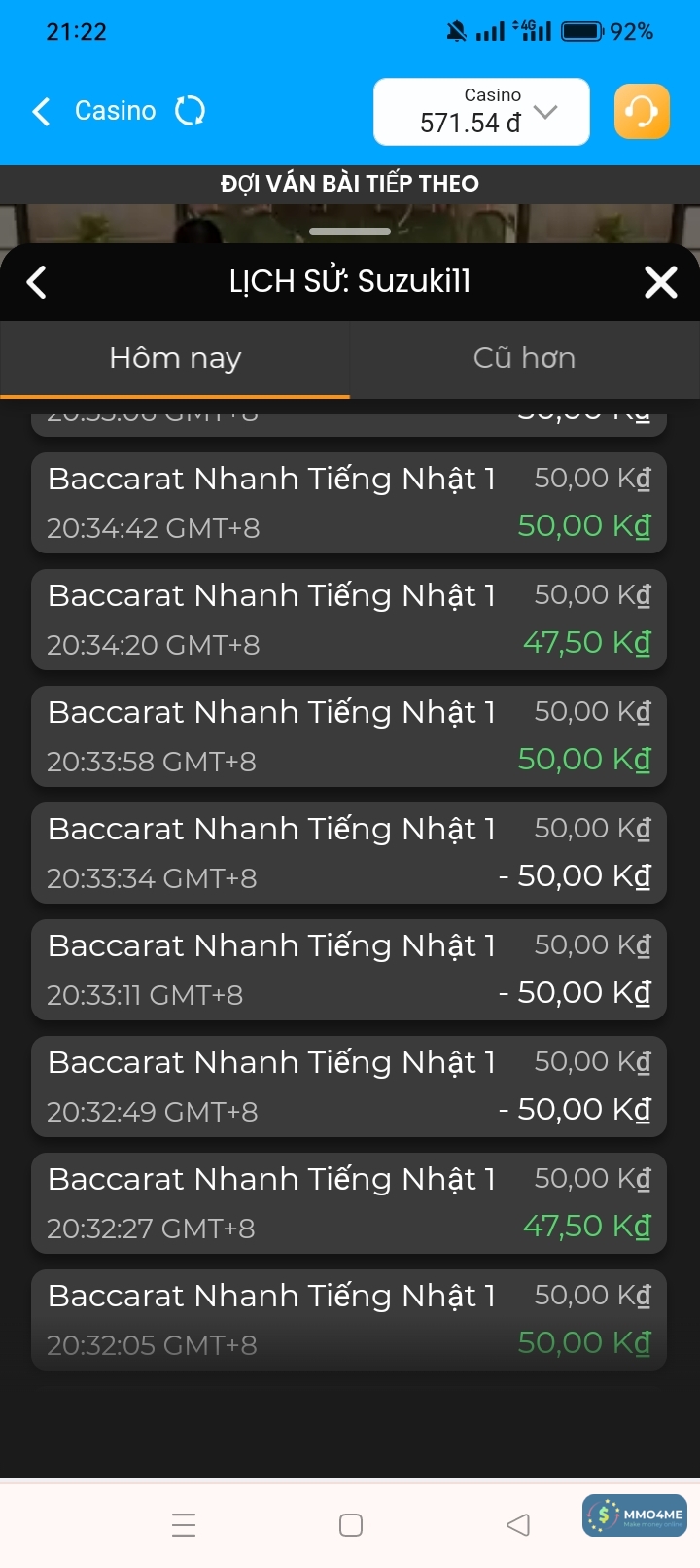The width and height of the screenshot is (700, 1568).
Task: Switch to the Cũ hơn tab
Action: [524, 359]
